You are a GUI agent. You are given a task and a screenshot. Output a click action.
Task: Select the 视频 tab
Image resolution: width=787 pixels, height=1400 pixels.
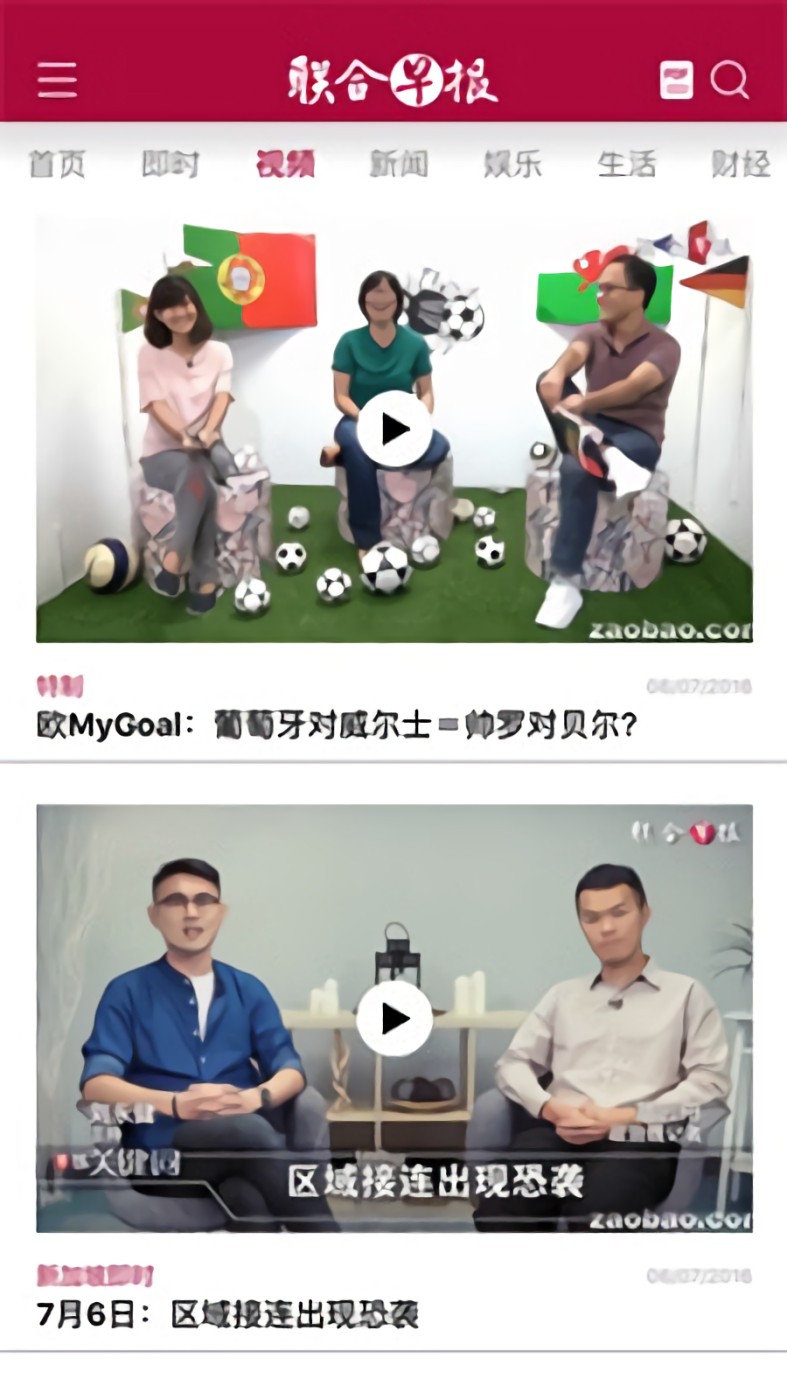(285, 163)
